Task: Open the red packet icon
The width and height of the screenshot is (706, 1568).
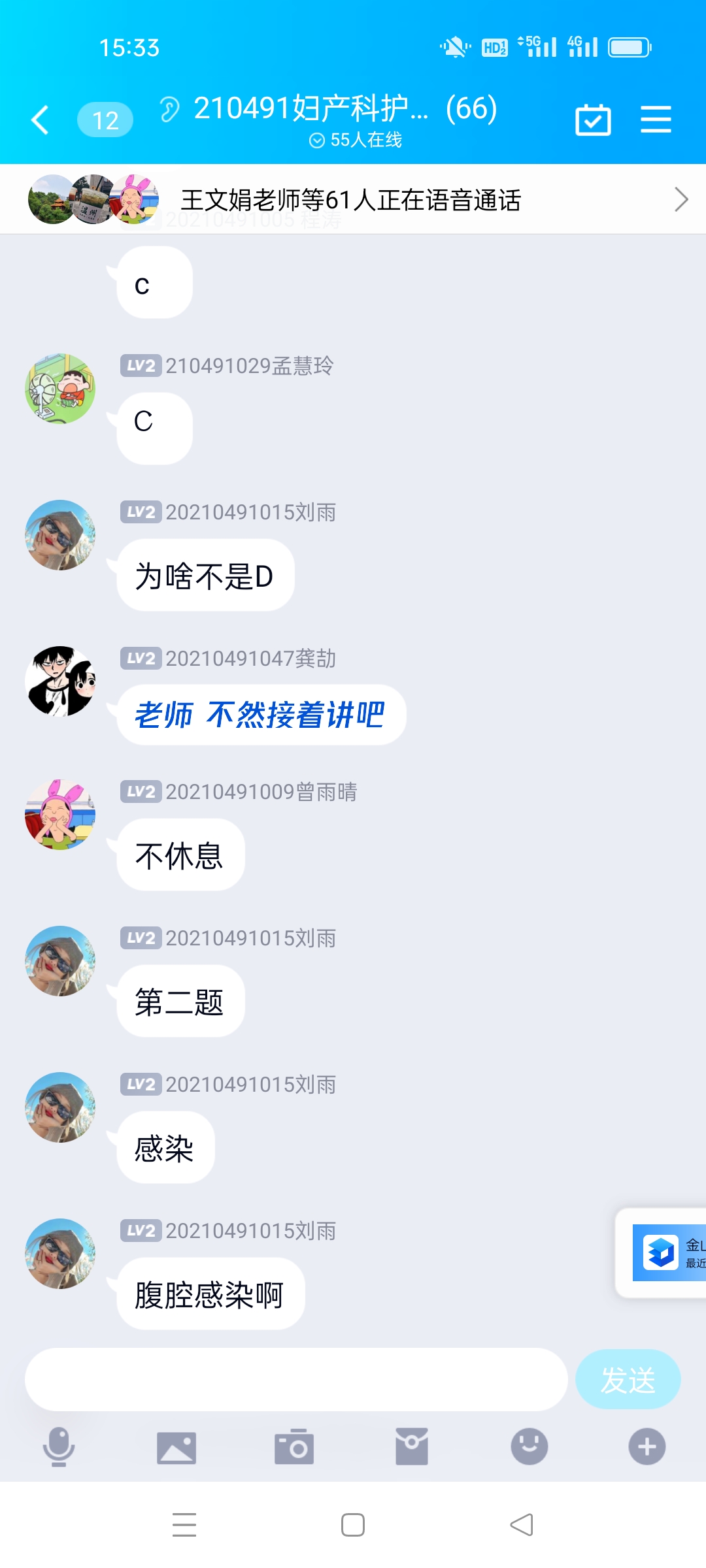Action: (412, 1446)
